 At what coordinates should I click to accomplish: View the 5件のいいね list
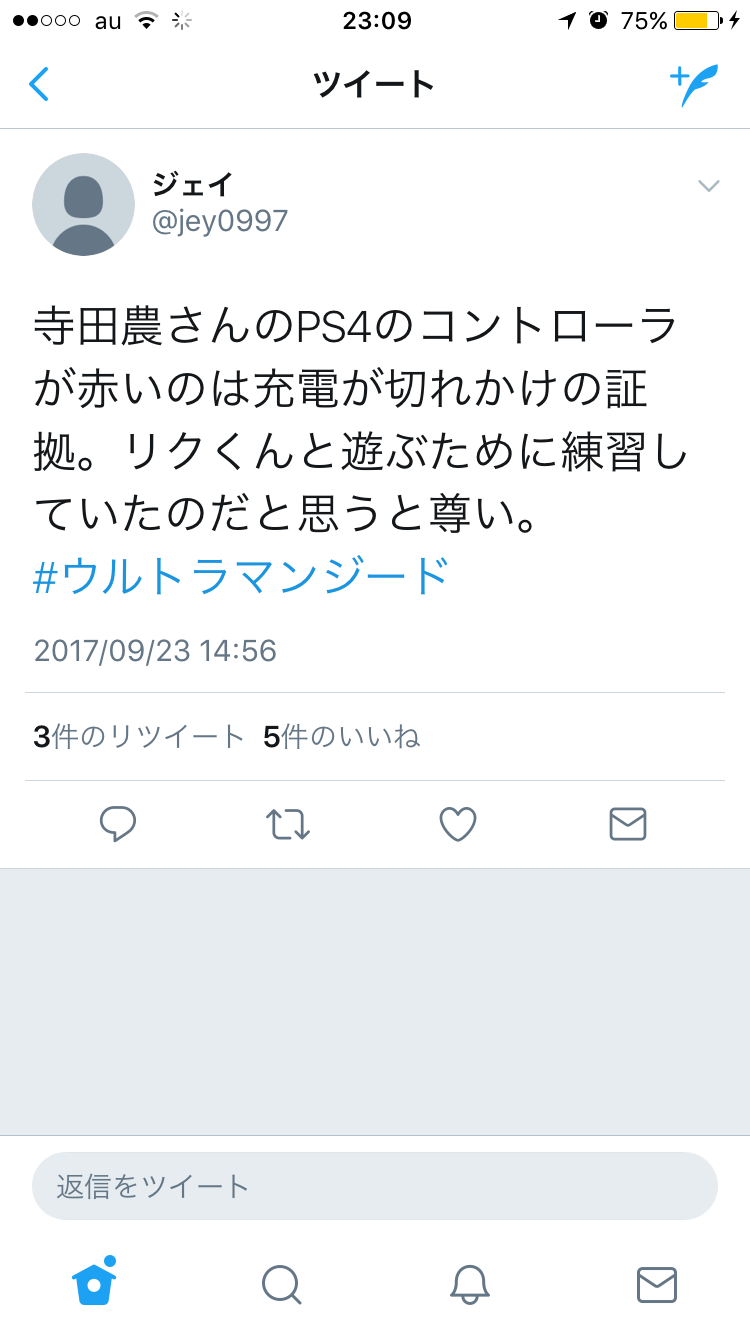click(x=342, y=737)
